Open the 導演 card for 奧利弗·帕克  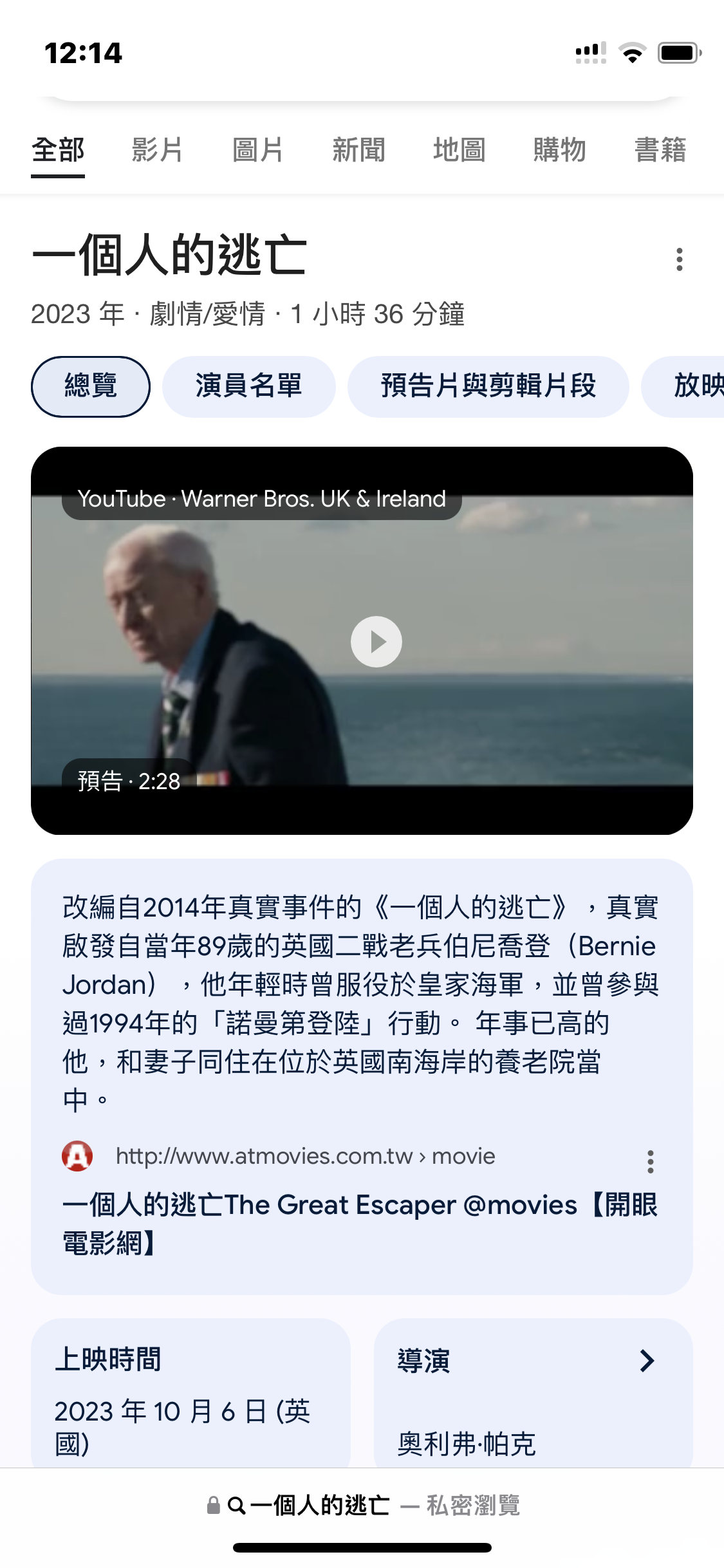[534, 1394]
